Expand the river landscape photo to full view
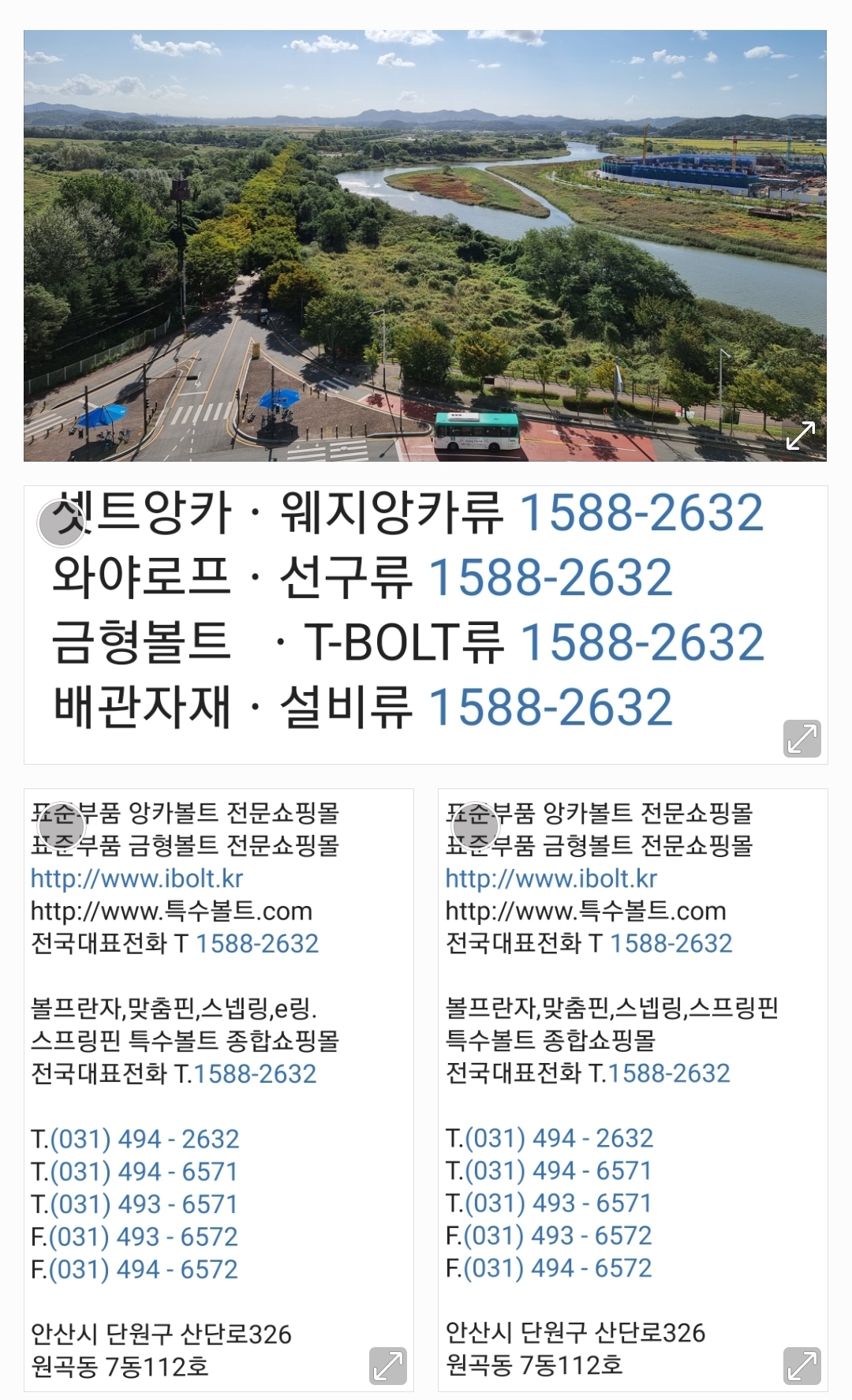Viewport: 852px width, 1400px height. (801, 435)
